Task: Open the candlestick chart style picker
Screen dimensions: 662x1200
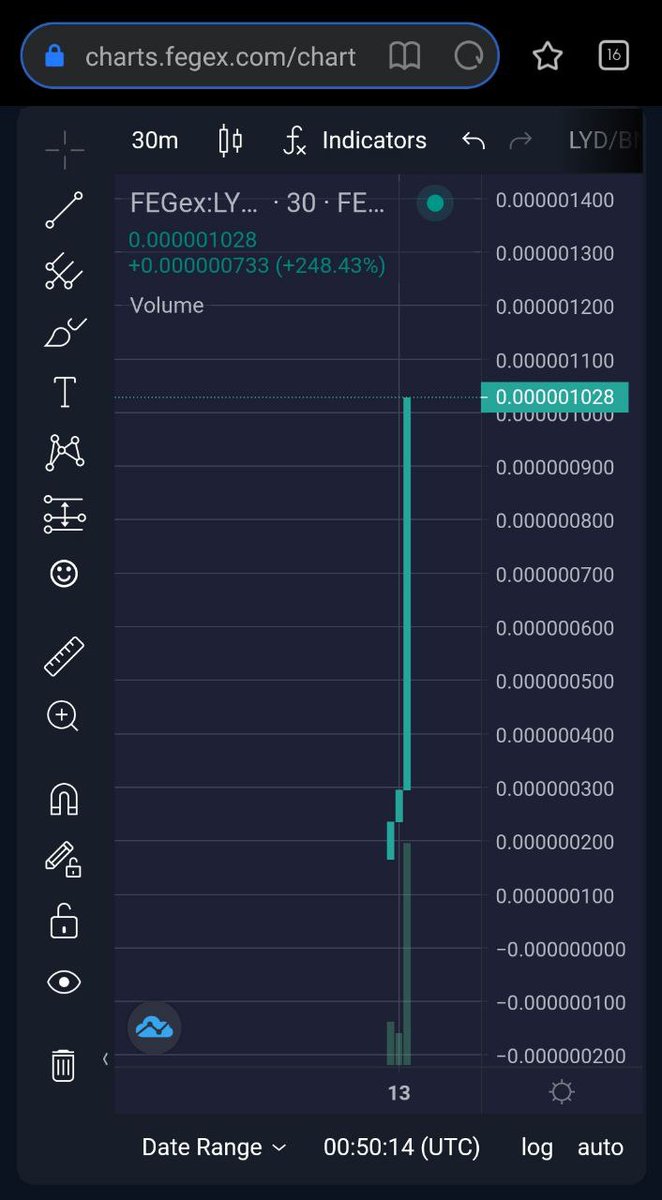Action: pos(230,141)
